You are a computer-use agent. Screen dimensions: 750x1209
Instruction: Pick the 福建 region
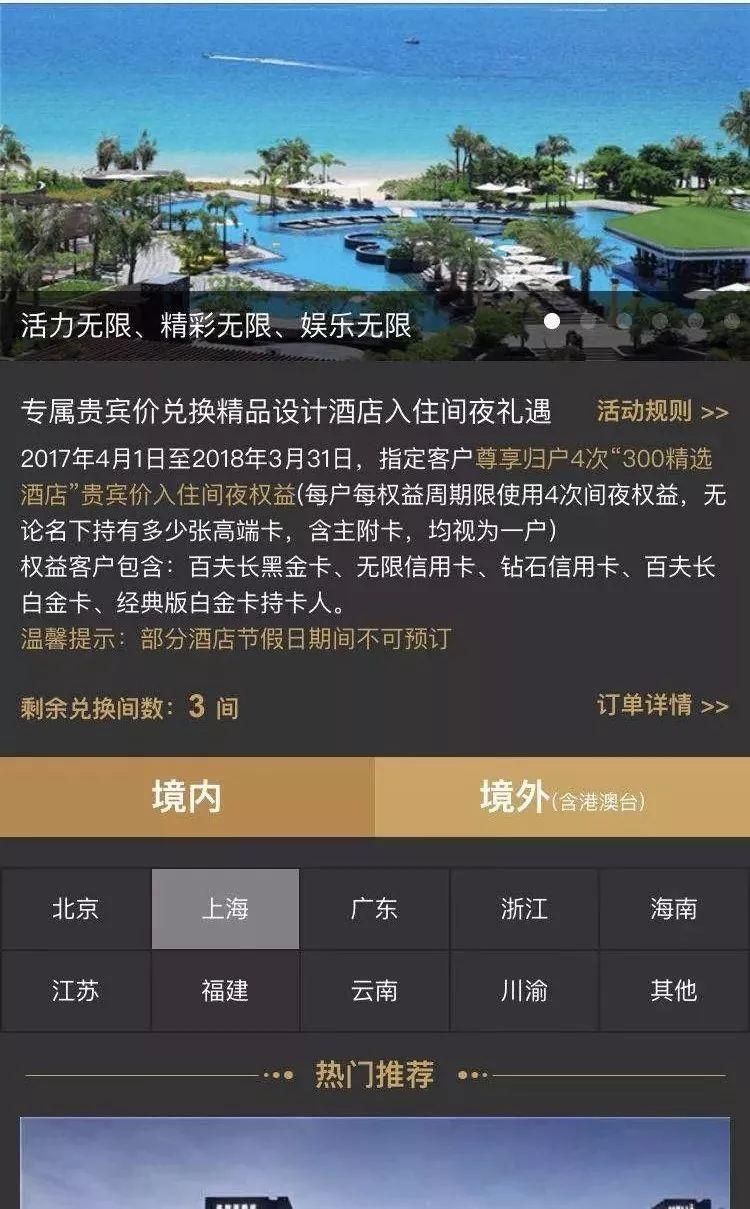225,990
